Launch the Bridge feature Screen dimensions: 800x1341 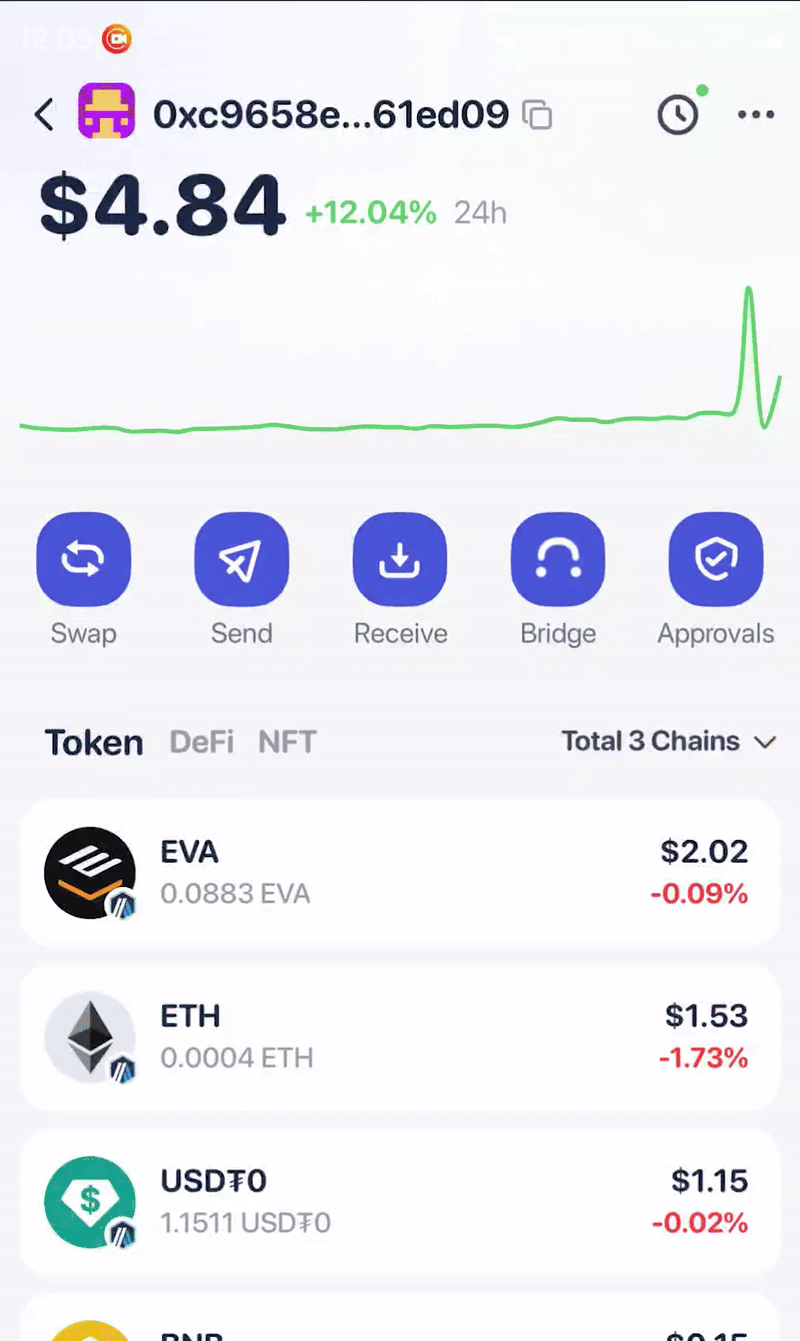point(558,560)
